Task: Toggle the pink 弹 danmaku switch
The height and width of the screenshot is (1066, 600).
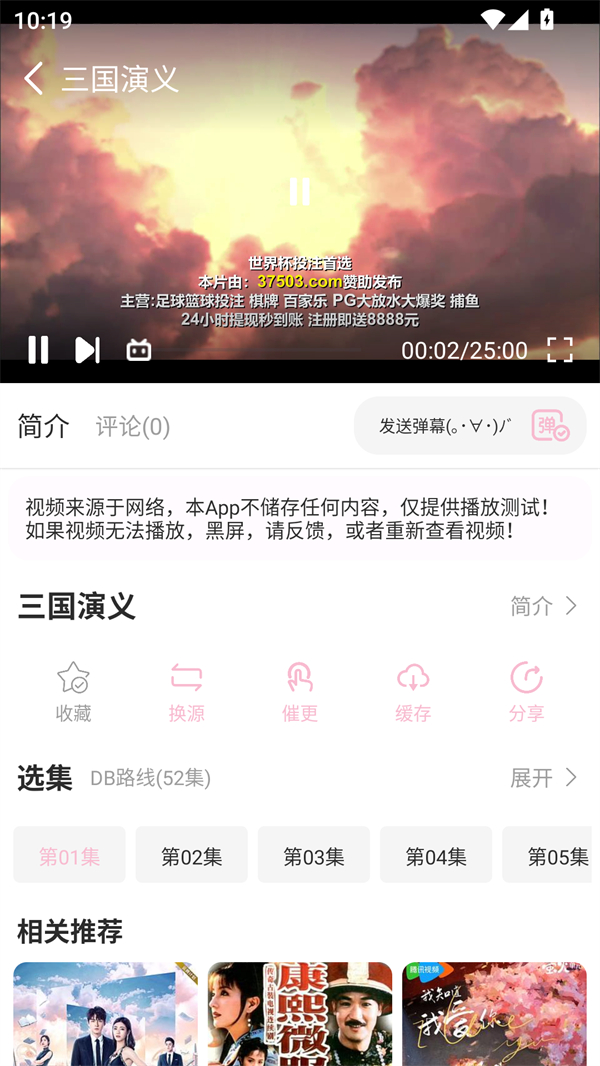Action: 550,426
